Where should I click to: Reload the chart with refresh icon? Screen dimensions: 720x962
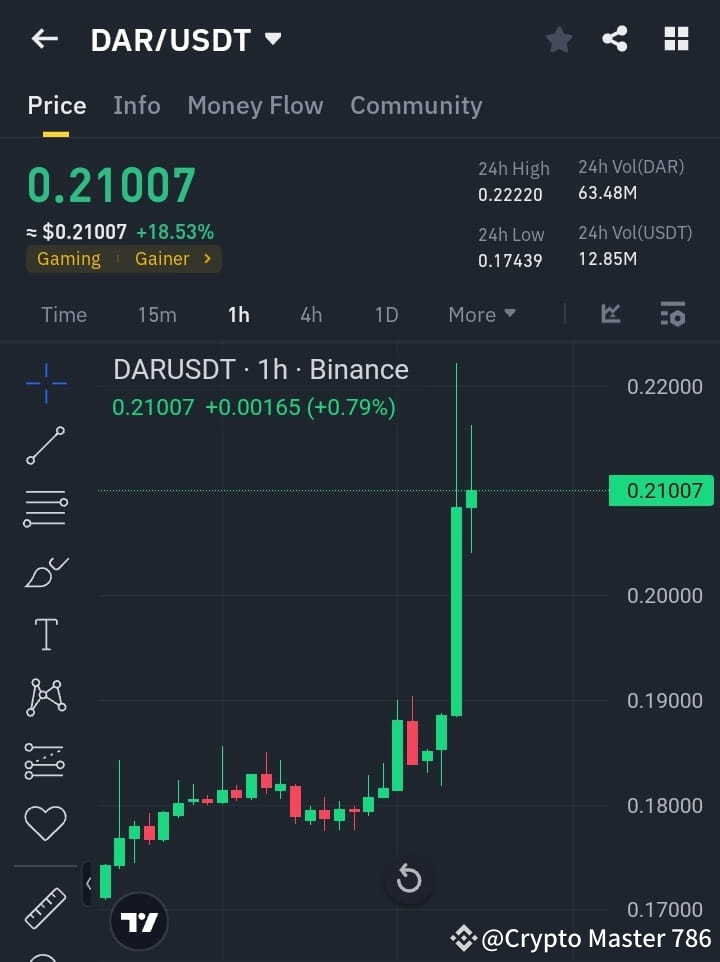[408, 878]
